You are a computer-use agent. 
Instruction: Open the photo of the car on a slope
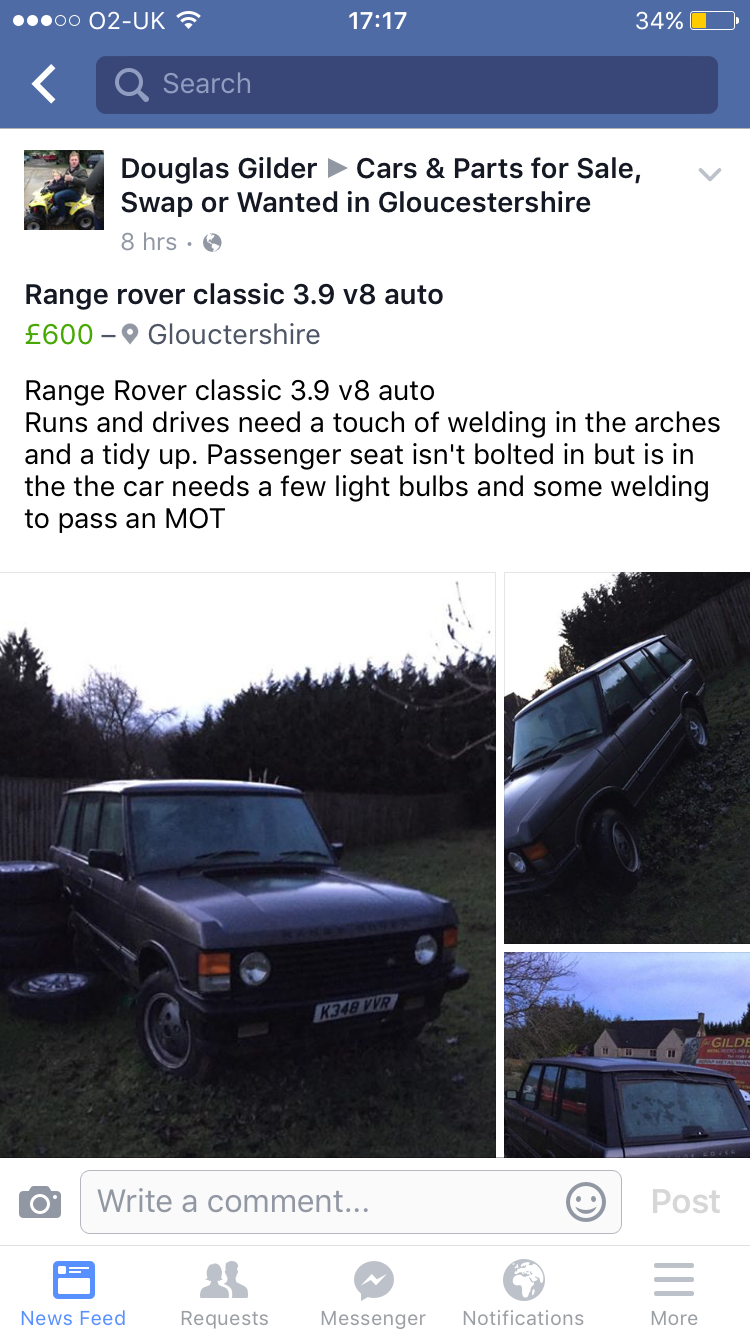627,758
